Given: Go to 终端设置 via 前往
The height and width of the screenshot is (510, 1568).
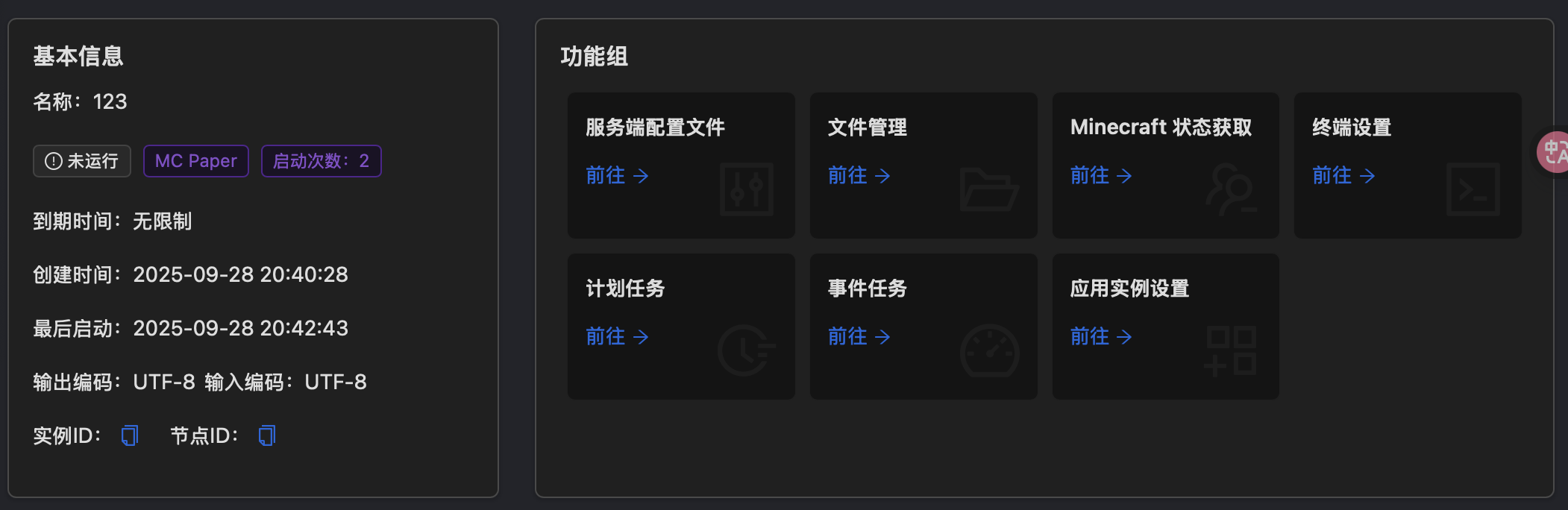Looking at the screenshot, I should (1343, 176).
